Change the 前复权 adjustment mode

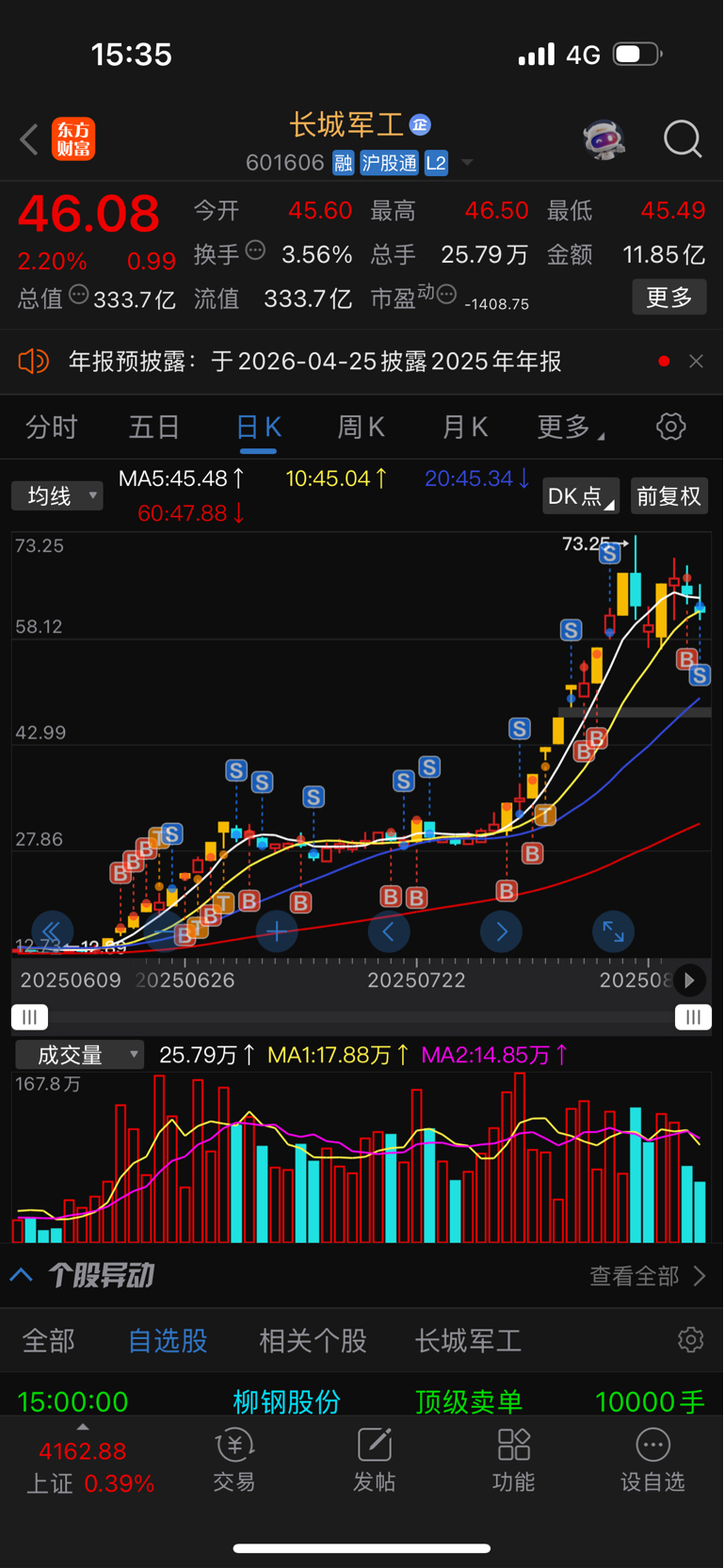(x=668, y=495)
